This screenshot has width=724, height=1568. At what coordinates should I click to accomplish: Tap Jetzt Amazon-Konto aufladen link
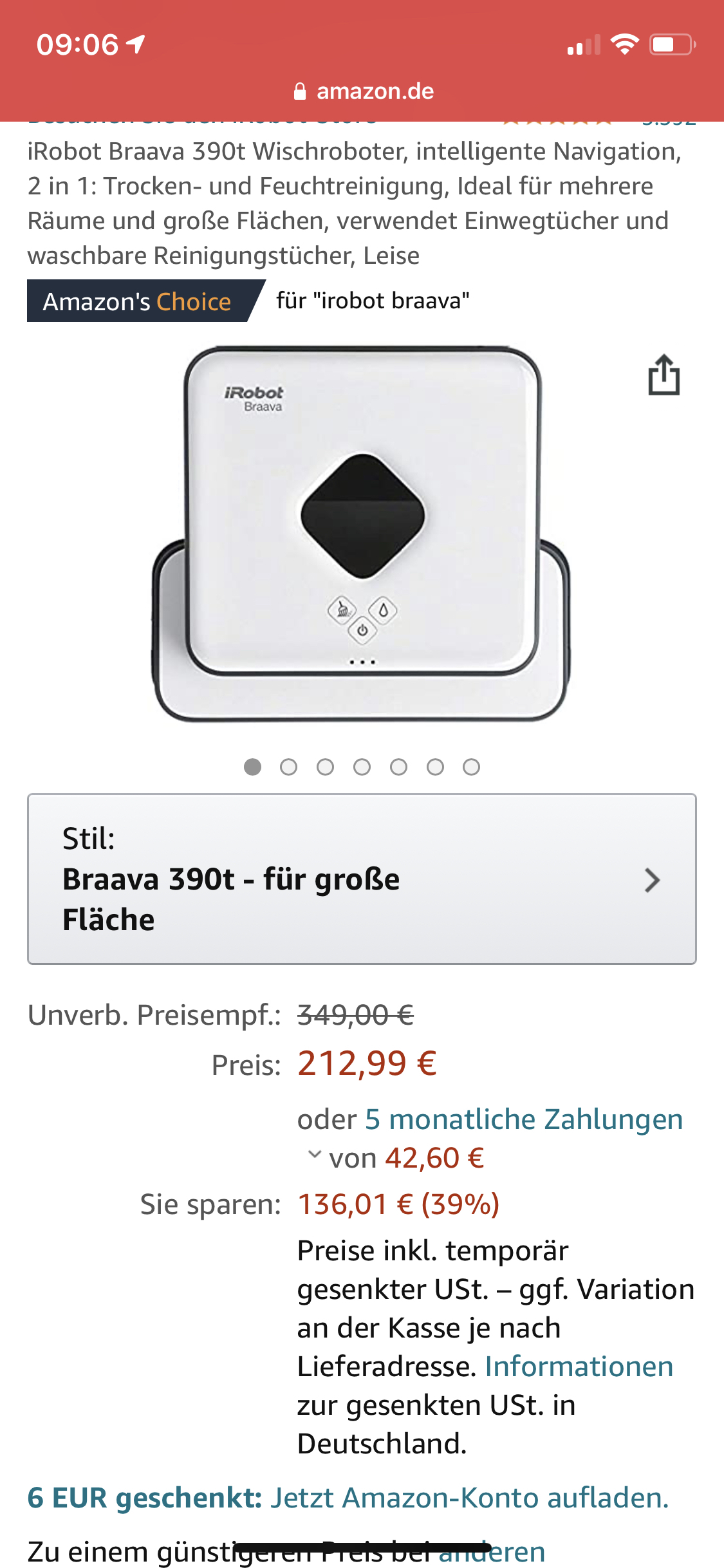tap(469, 1497)
